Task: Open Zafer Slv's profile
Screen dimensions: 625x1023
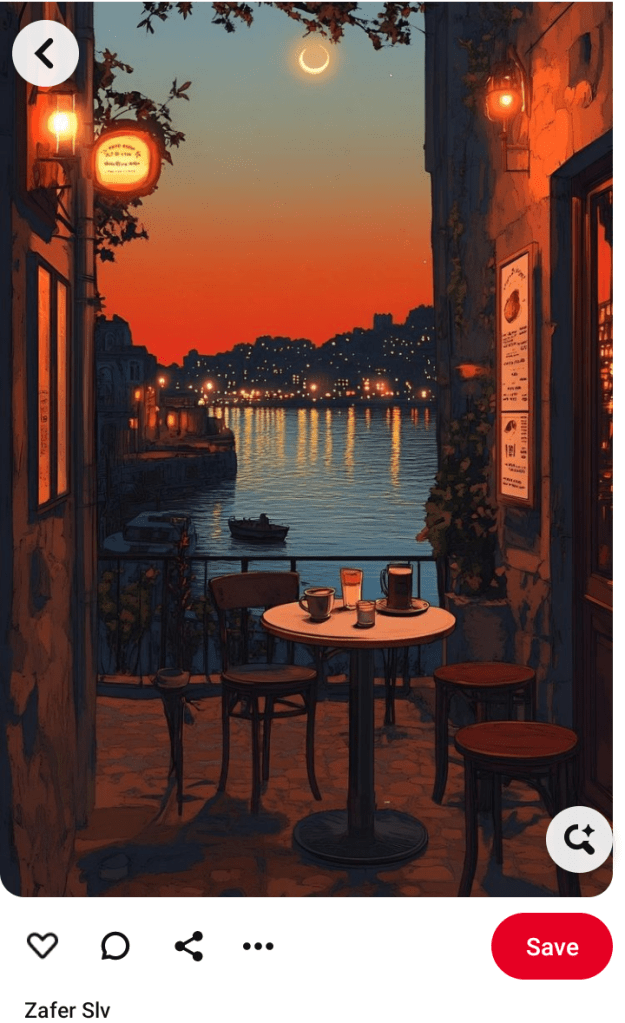Action: pos(67,1008)
